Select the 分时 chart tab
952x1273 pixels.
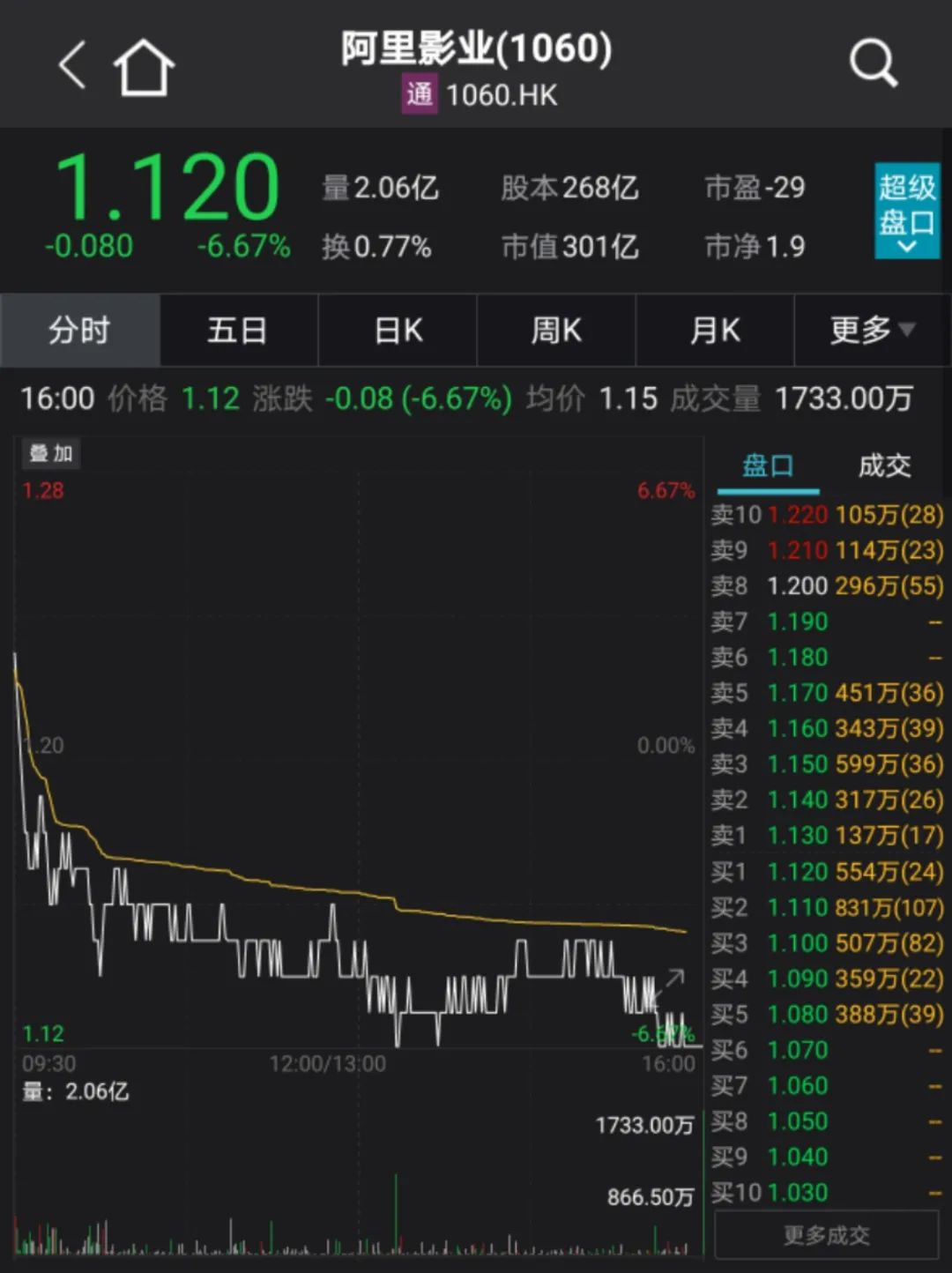point(79,331)
